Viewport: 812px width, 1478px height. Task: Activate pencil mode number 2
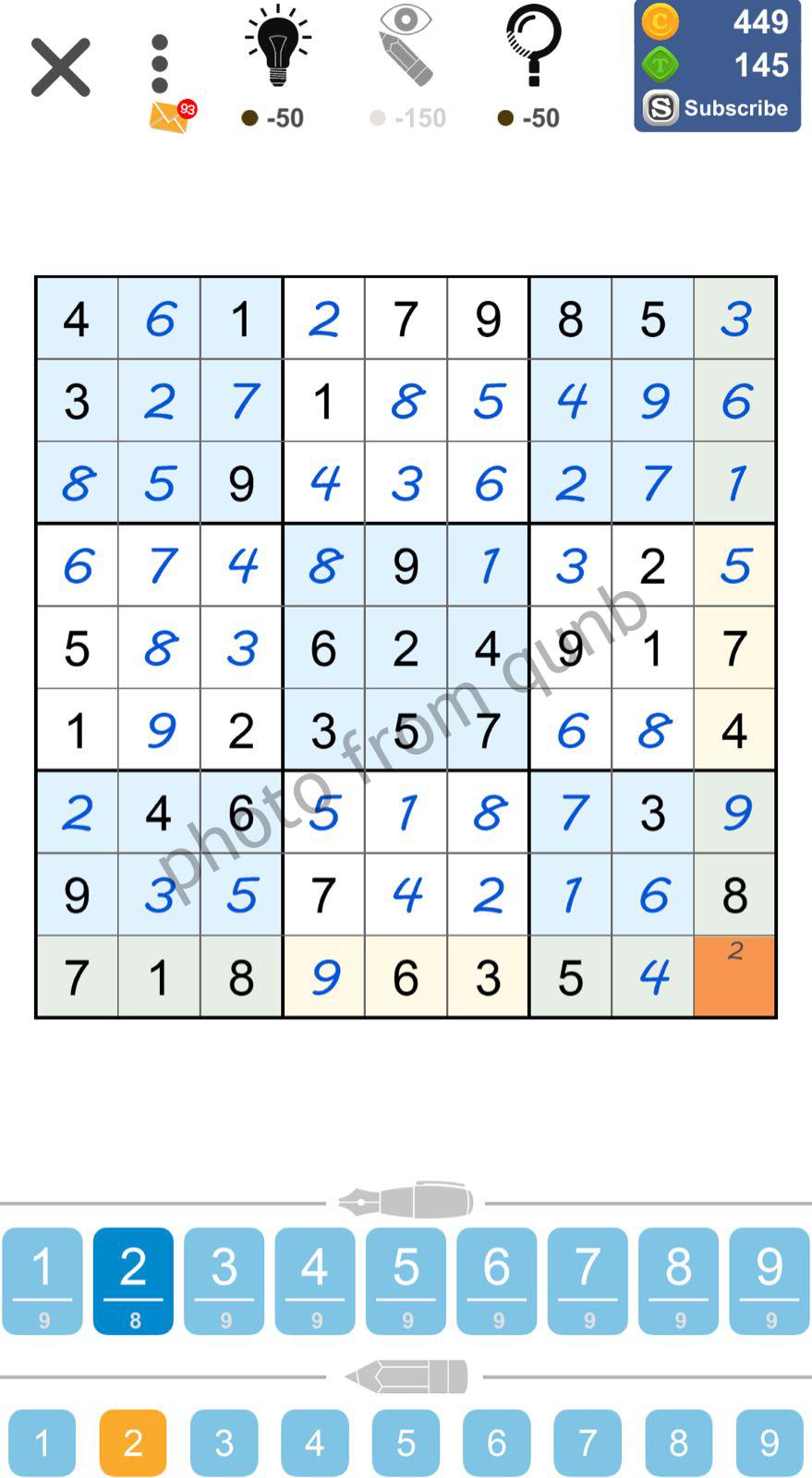tap(133, 1442)
